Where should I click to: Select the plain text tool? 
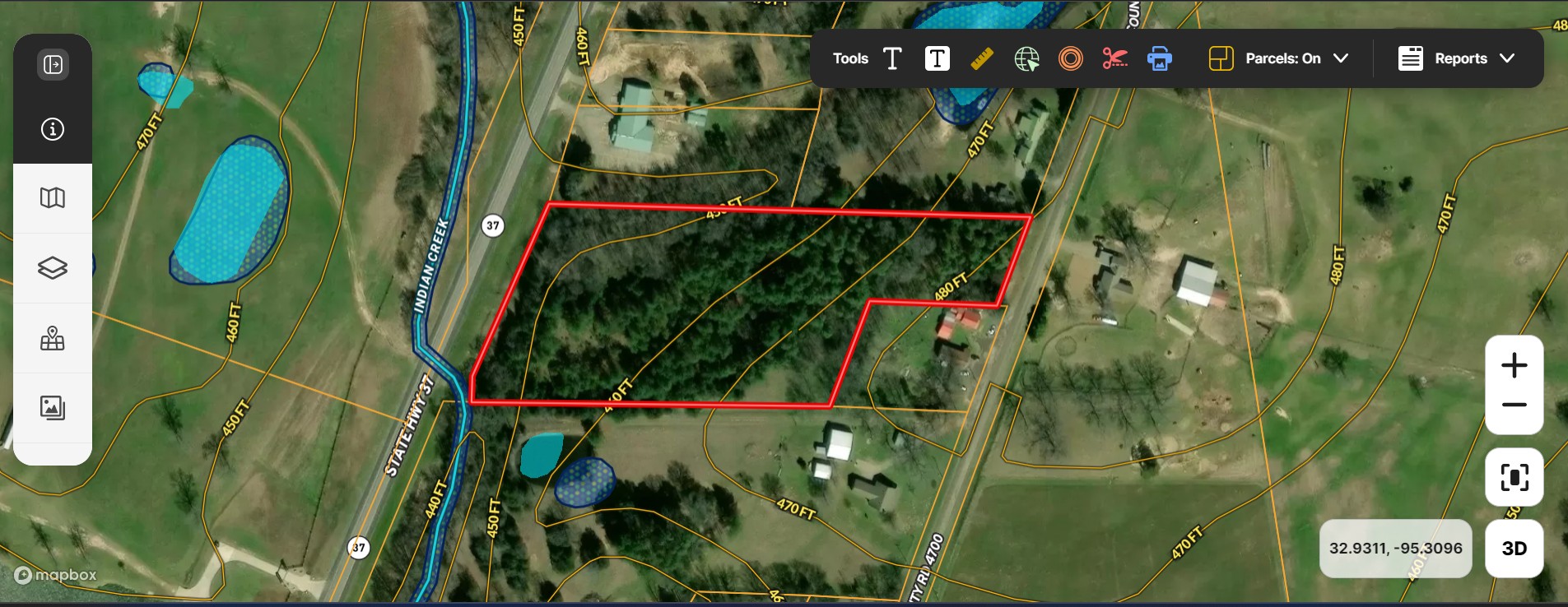[x=892, y=58]
